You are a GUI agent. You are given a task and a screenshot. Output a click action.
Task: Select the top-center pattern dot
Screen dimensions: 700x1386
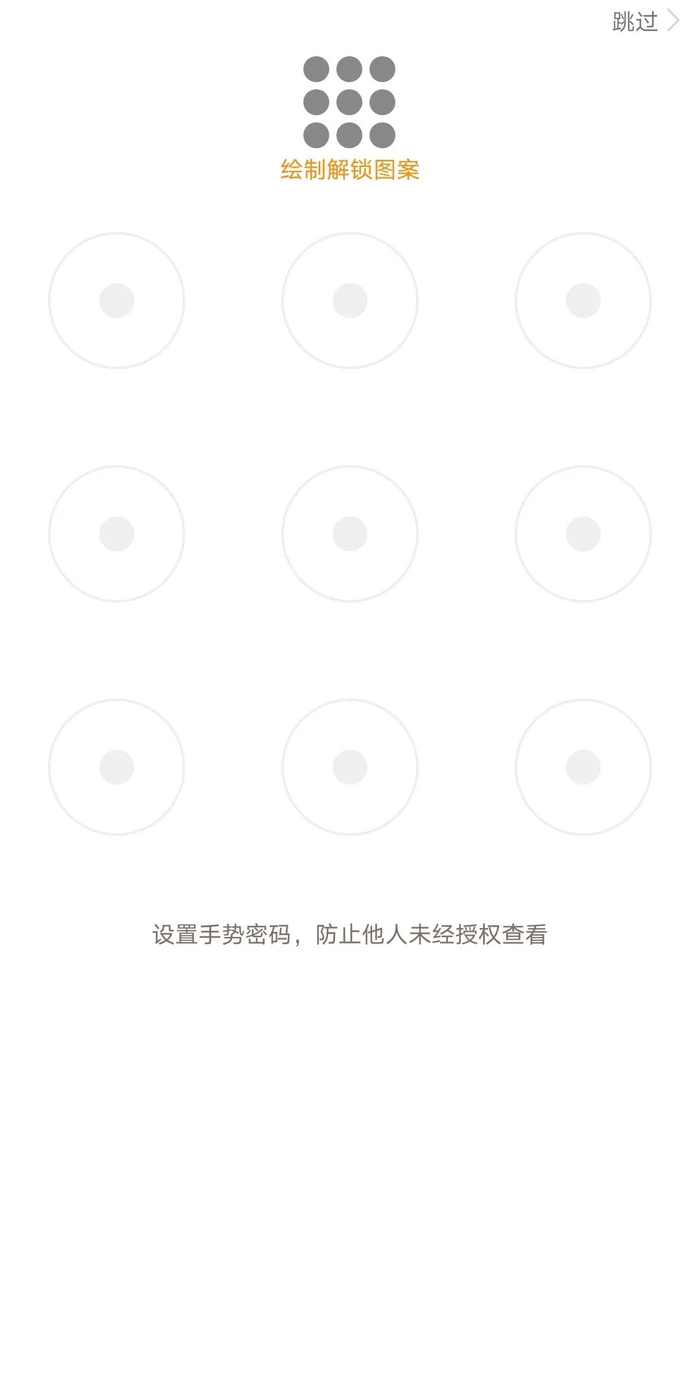click(x=350, y=300)
